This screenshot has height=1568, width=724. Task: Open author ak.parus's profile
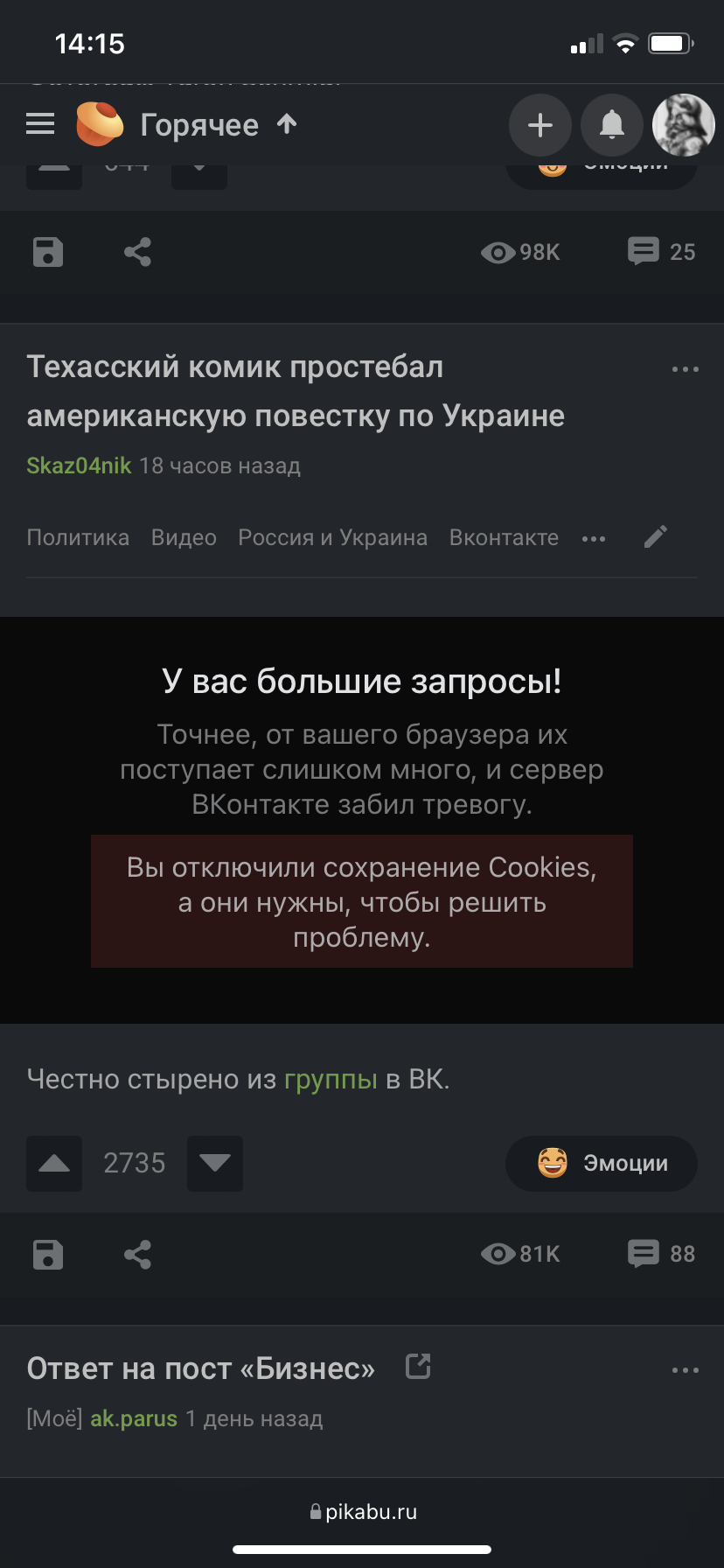[x=134, y=1418]
